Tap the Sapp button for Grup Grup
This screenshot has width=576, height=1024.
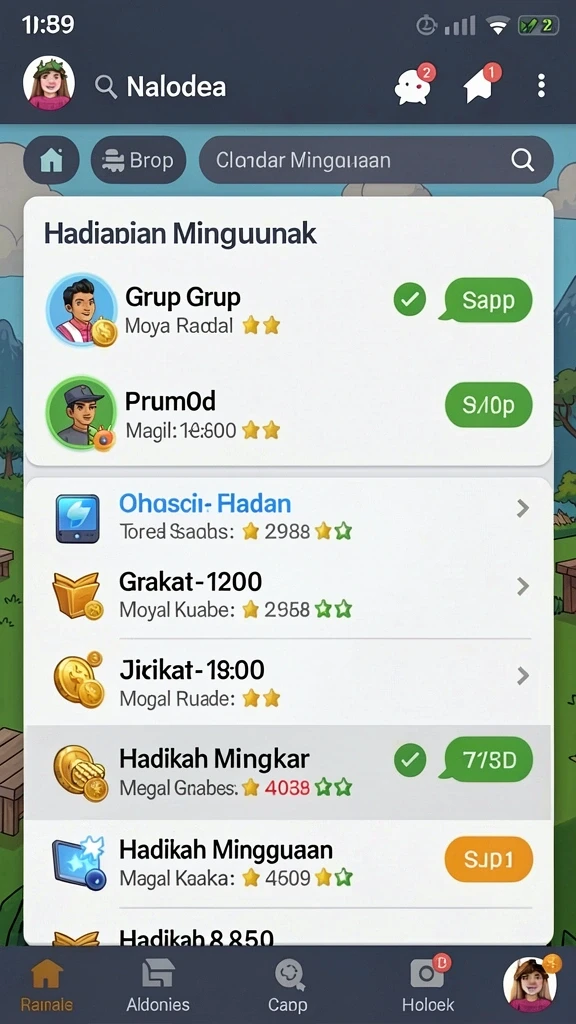(x=488, y=300)
